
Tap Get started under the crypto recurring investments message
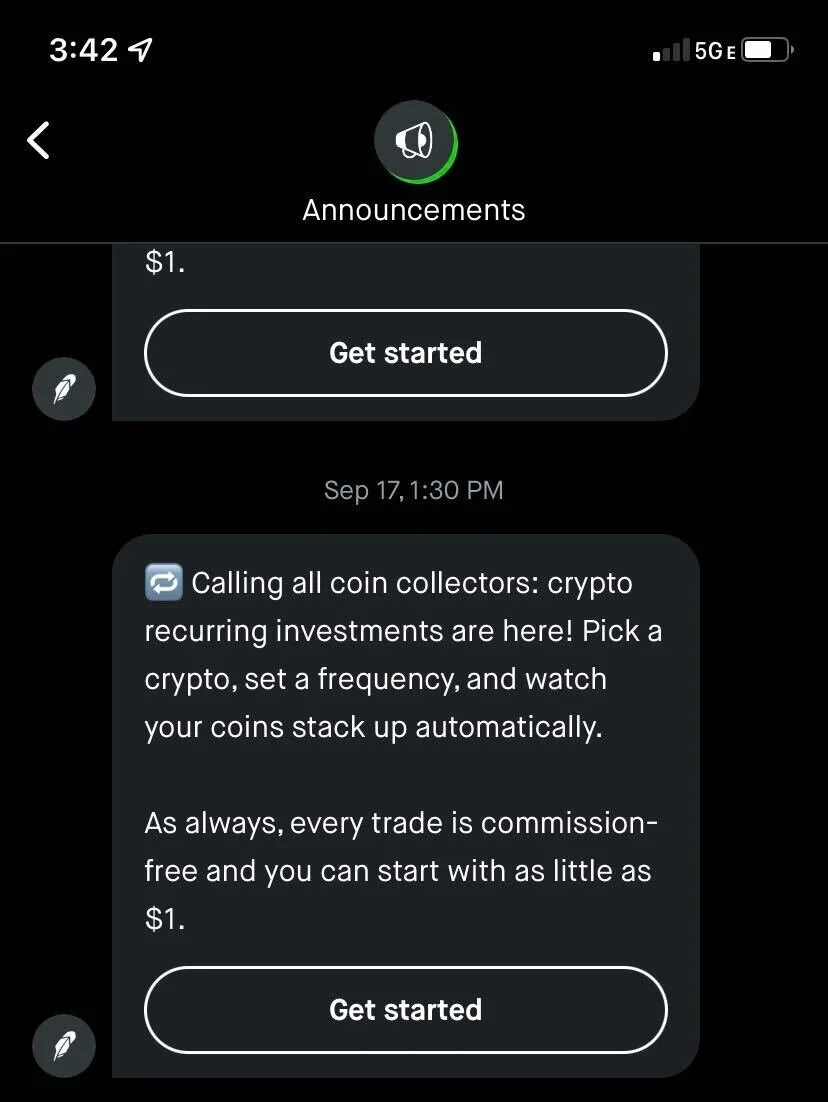coord(405,1009)
